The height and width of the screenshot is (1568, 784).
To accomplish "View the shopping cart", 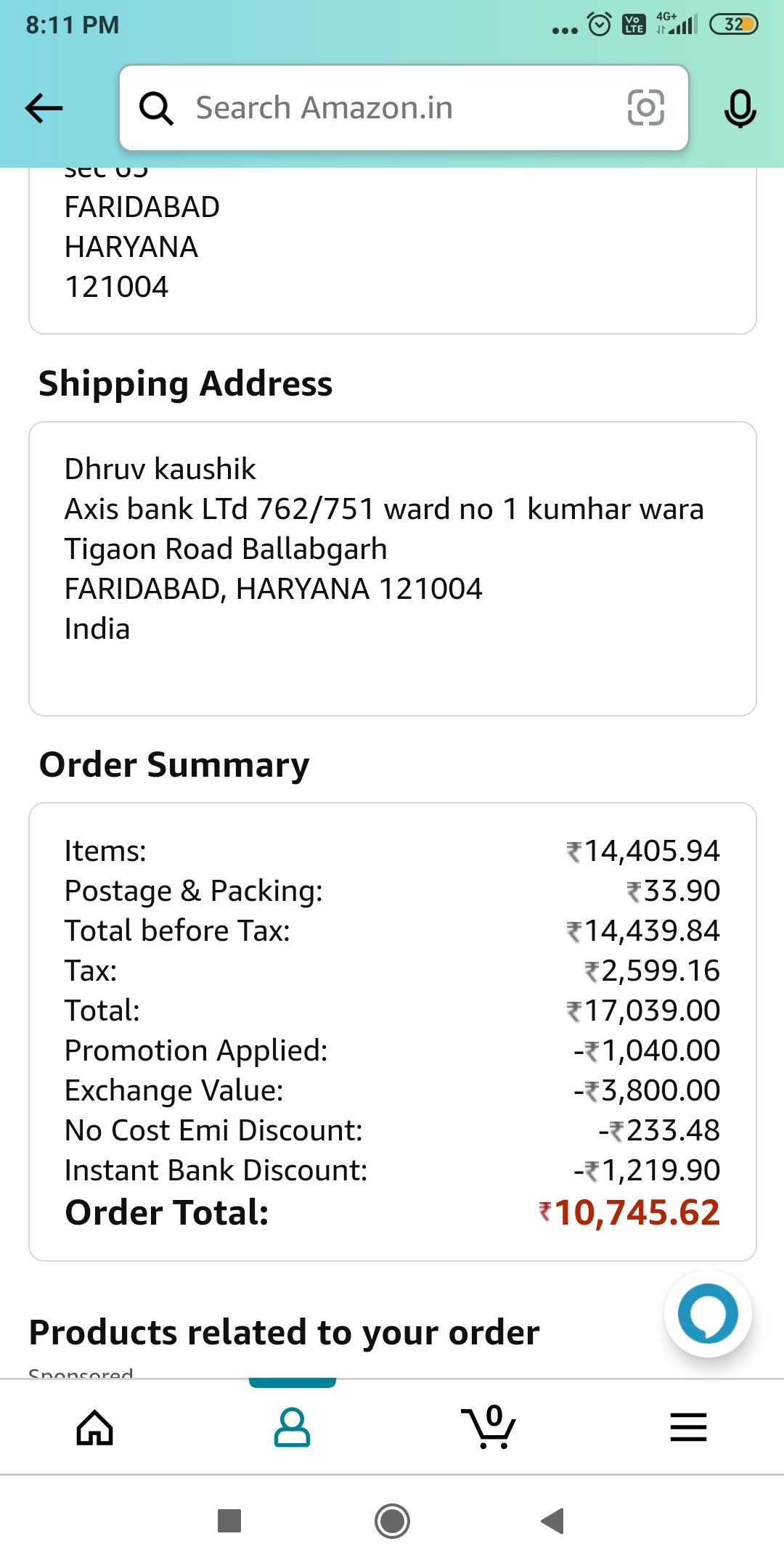I will 489,1427.
